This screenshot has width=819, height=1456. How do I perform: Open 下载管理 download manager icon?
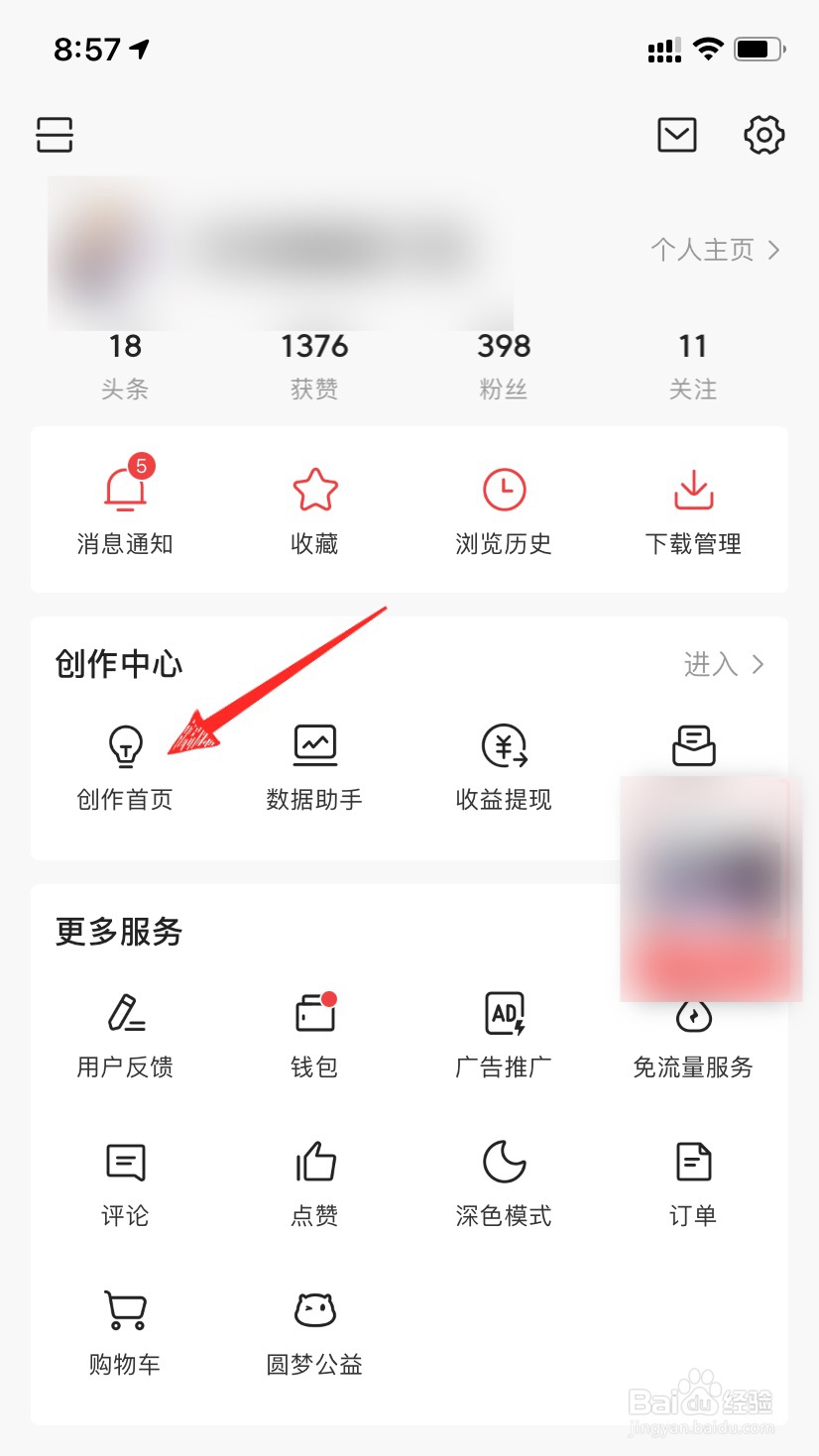pyautogui.click(x=693, y=489)
